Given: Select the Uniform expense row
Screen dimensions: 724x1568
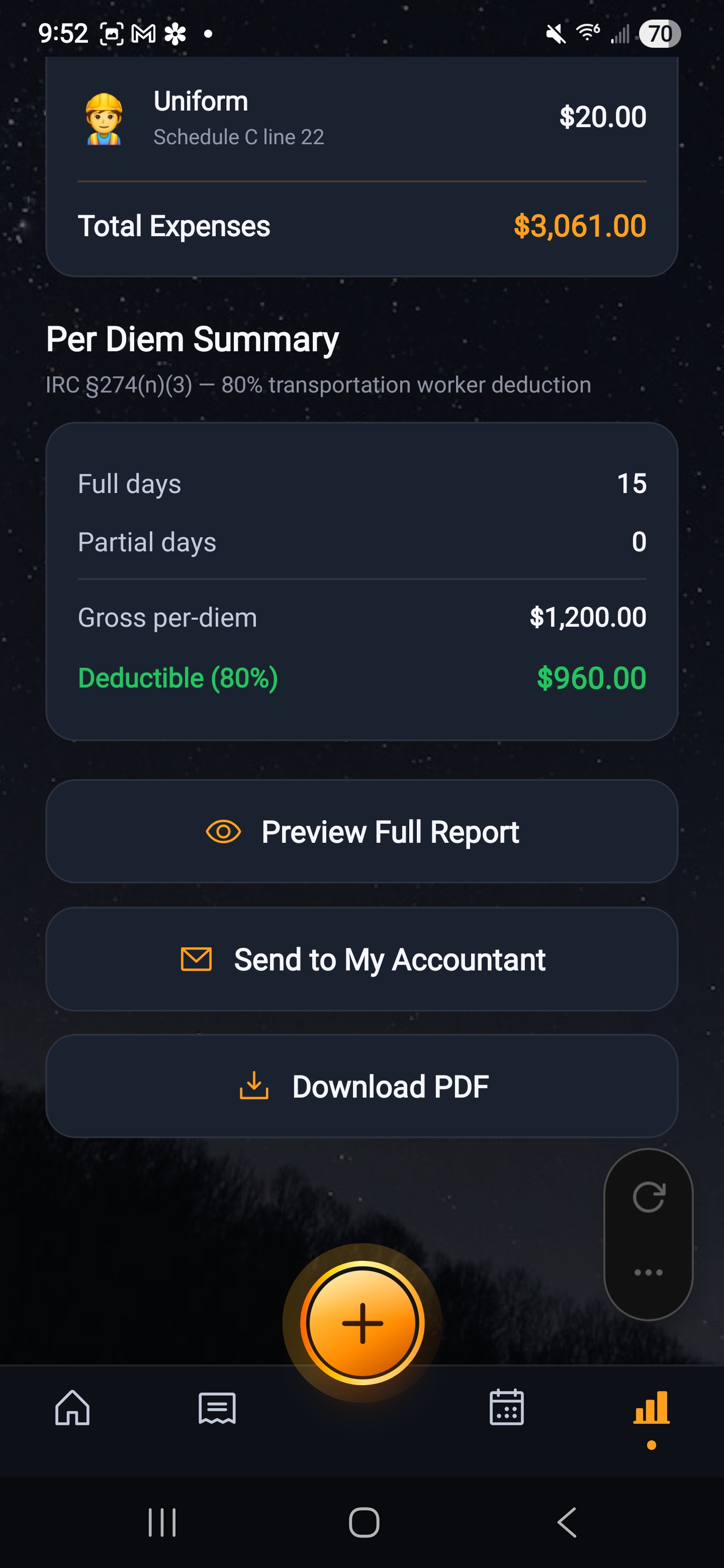Looking at the screenshot, I should pyautogui.click(x=361, y=117).
